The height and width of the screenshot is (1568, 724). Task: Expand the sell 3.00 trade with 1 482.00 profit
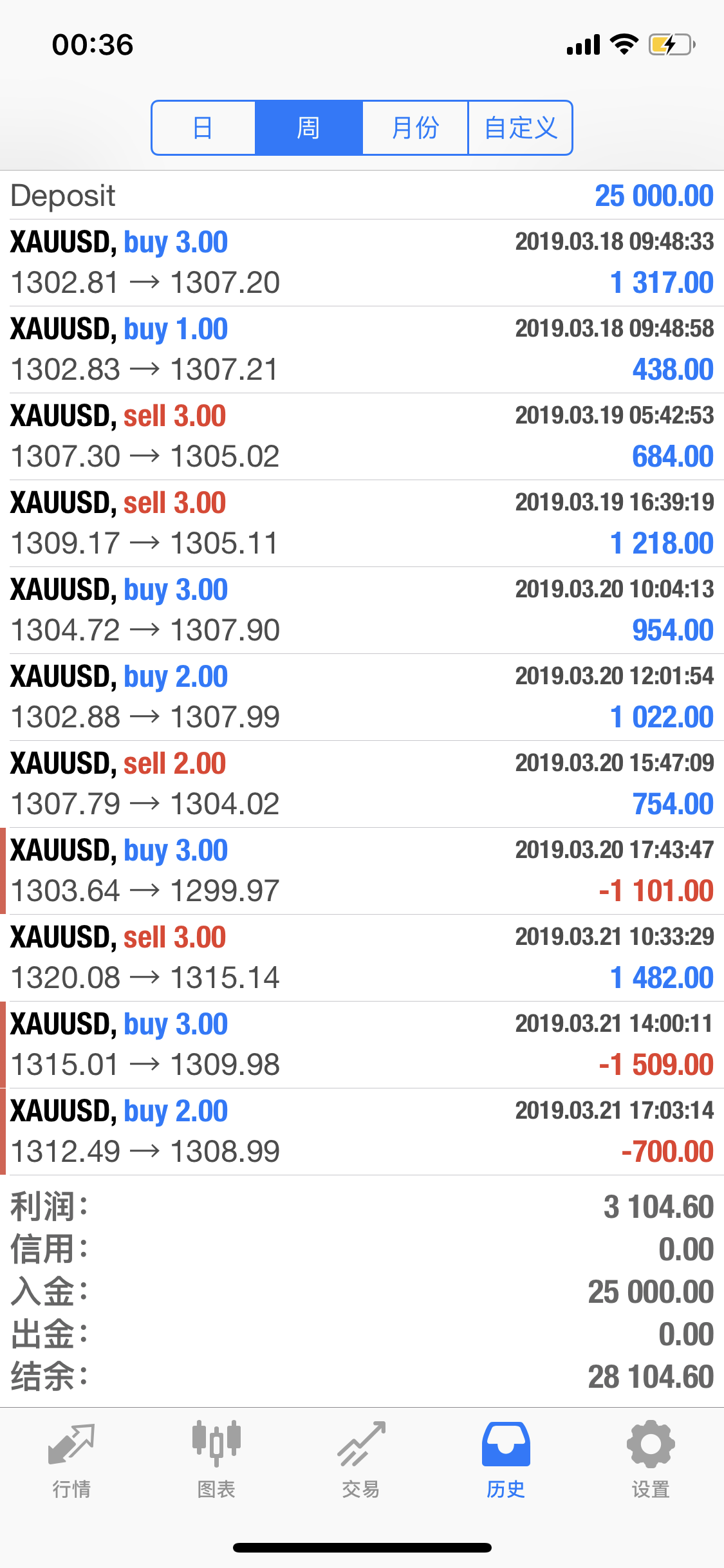[362, 958]
